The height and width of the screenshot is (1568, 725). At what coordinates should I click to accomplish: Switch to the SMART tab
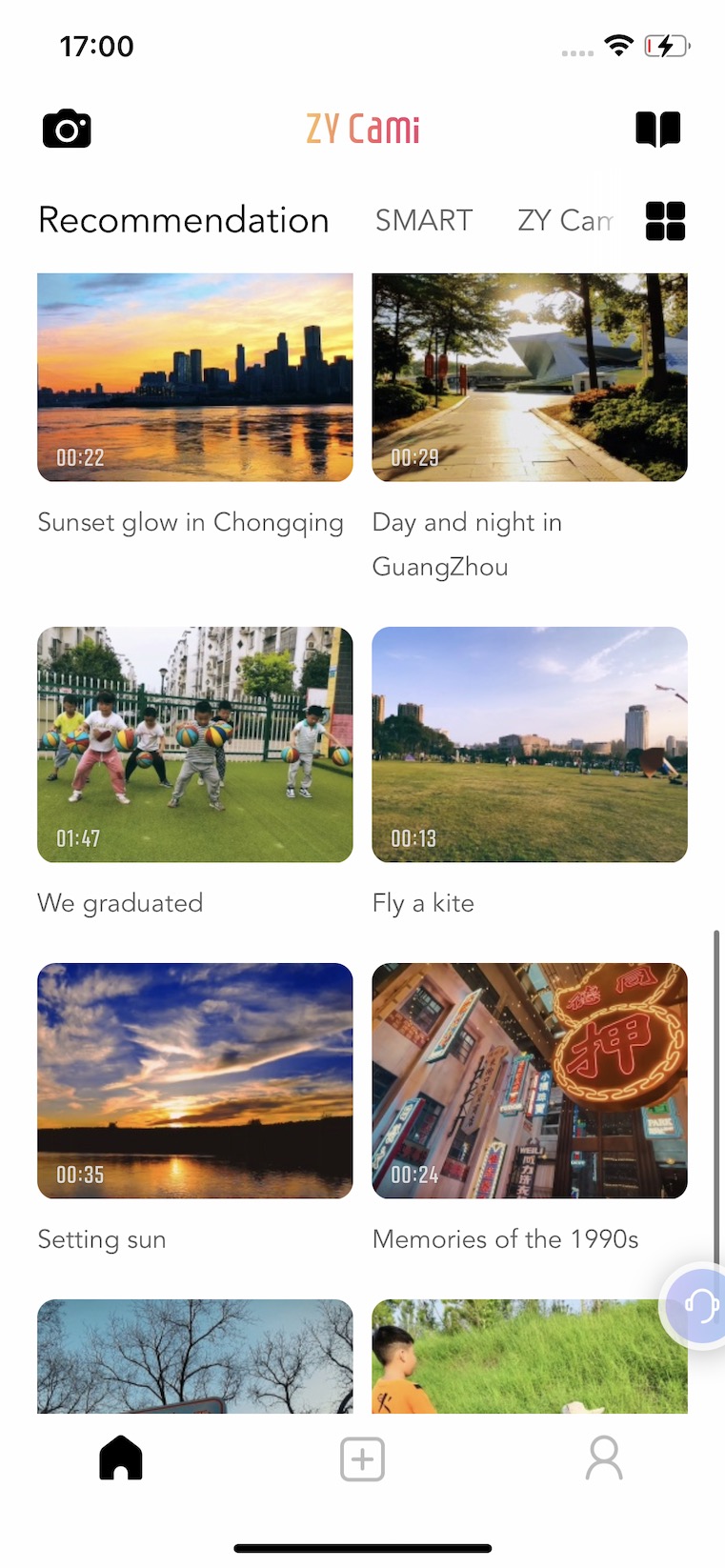[424, 221]
